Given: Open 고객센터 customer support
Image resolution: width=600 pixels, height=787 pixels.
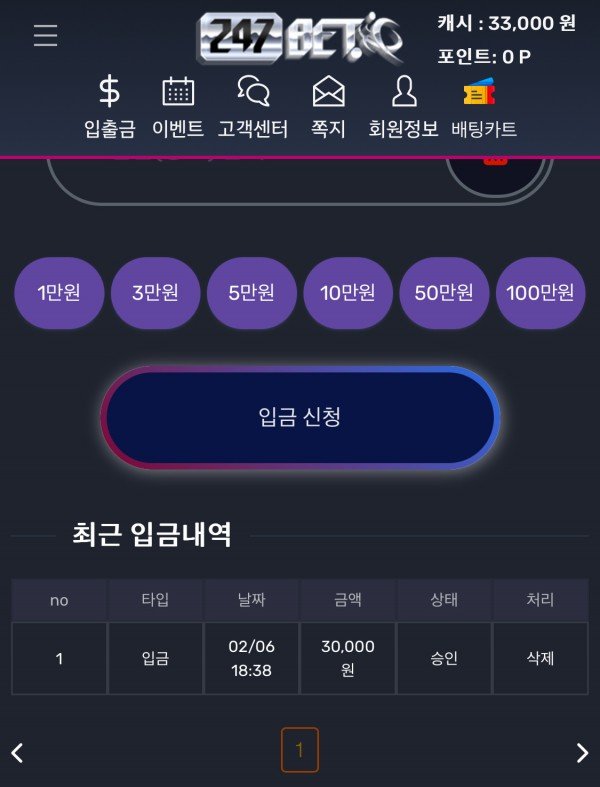Looking at the screenshot, I should click(x=253, y=107).
